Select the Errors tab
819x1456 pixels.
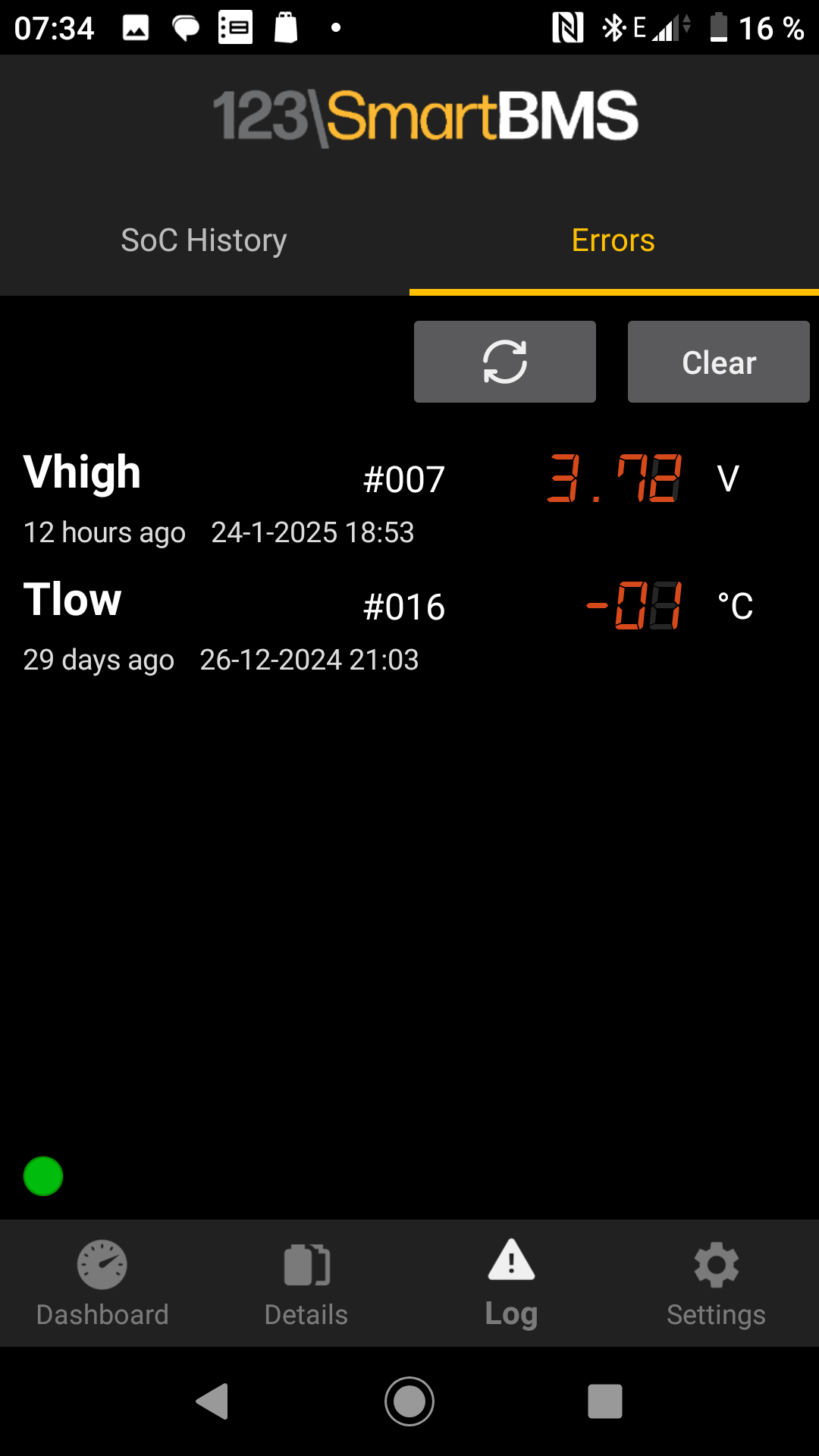click(x=613, y=240)
